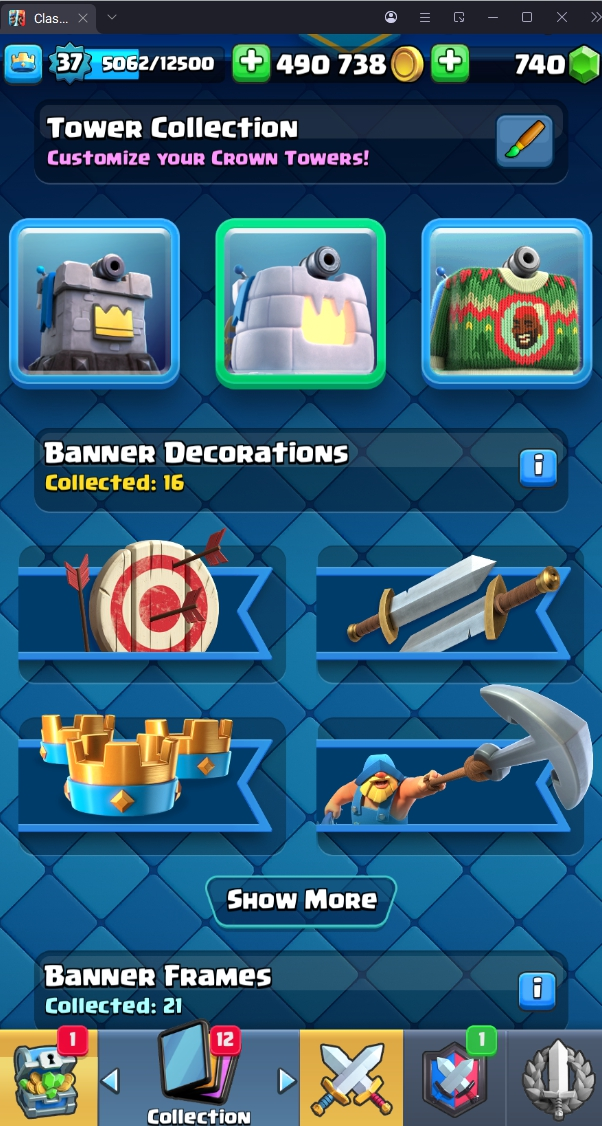This screenshot has height=1126, width=602.
Task: Open the Tower Collection paintbrush editor
Action: [524, 141]
